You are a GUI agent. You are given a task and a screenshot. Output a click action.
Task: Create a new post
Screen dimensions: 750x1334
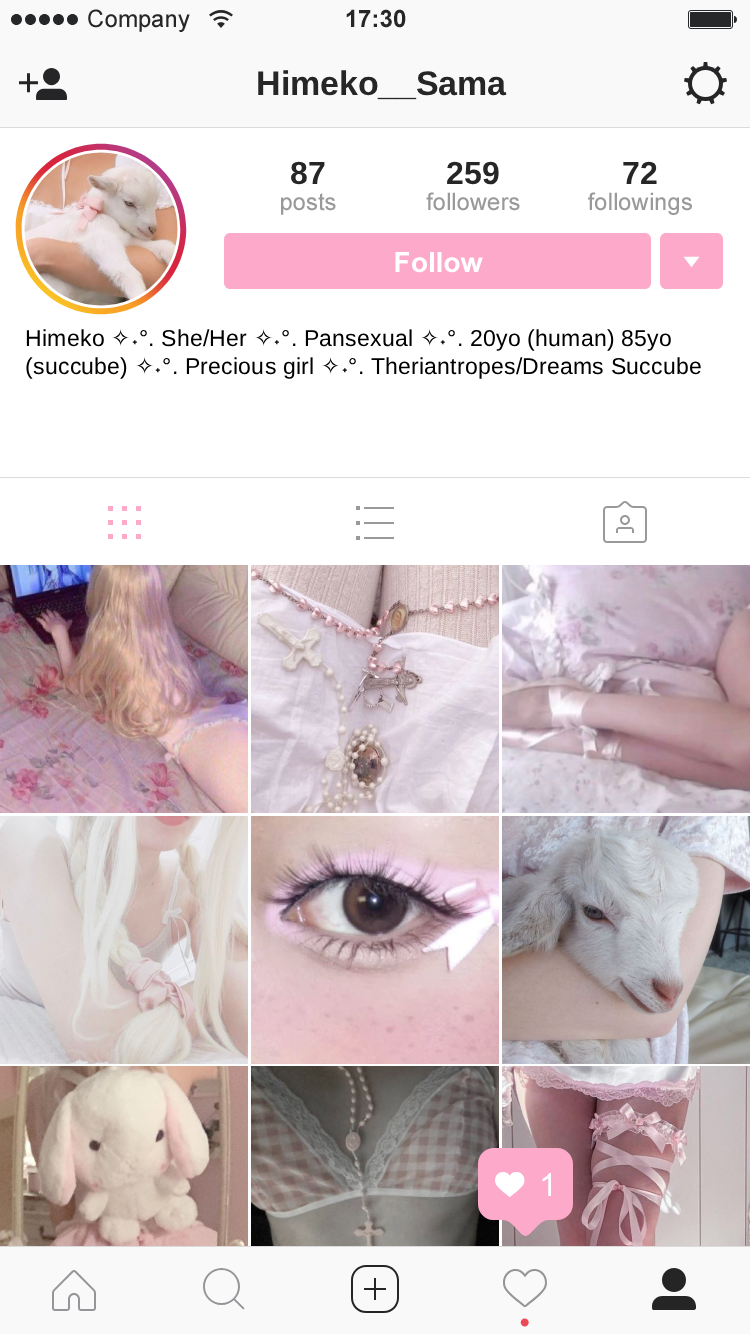point(375,1289)
